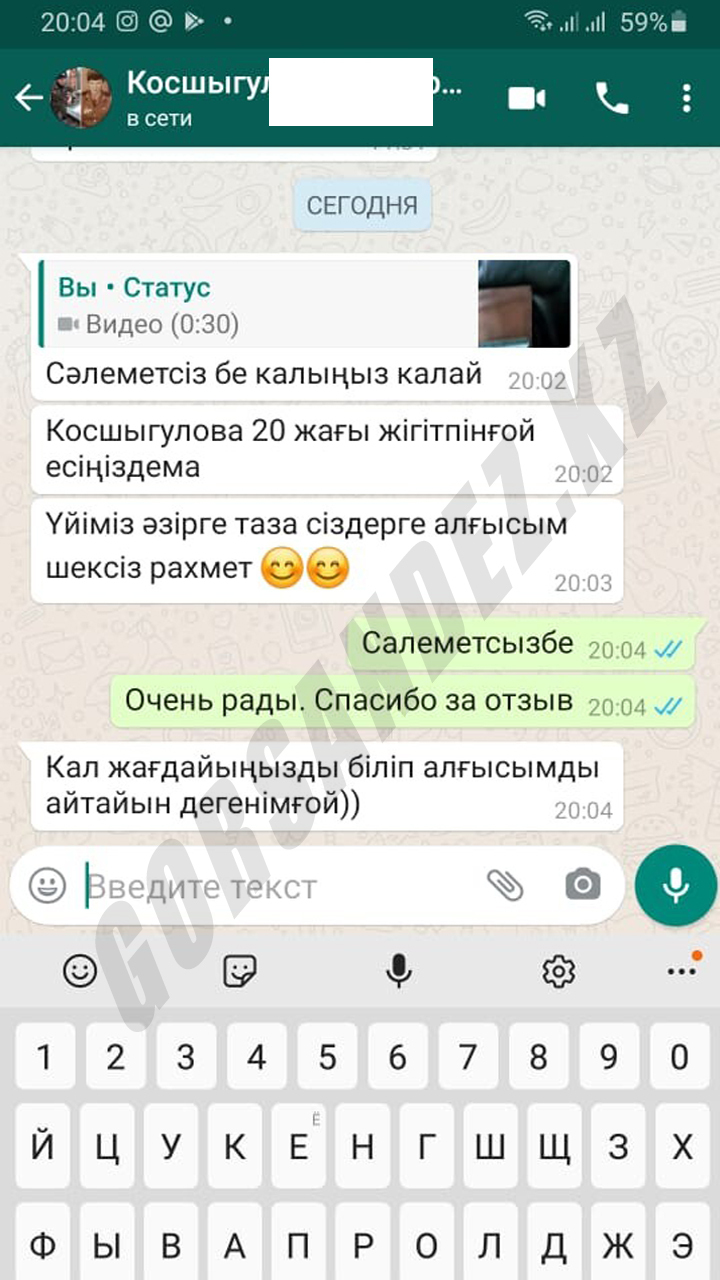The height and width of the screenshot is (1280, 720).
Task: Go back to the chat list
Action: pyautogui.click(x=29, y=98)
